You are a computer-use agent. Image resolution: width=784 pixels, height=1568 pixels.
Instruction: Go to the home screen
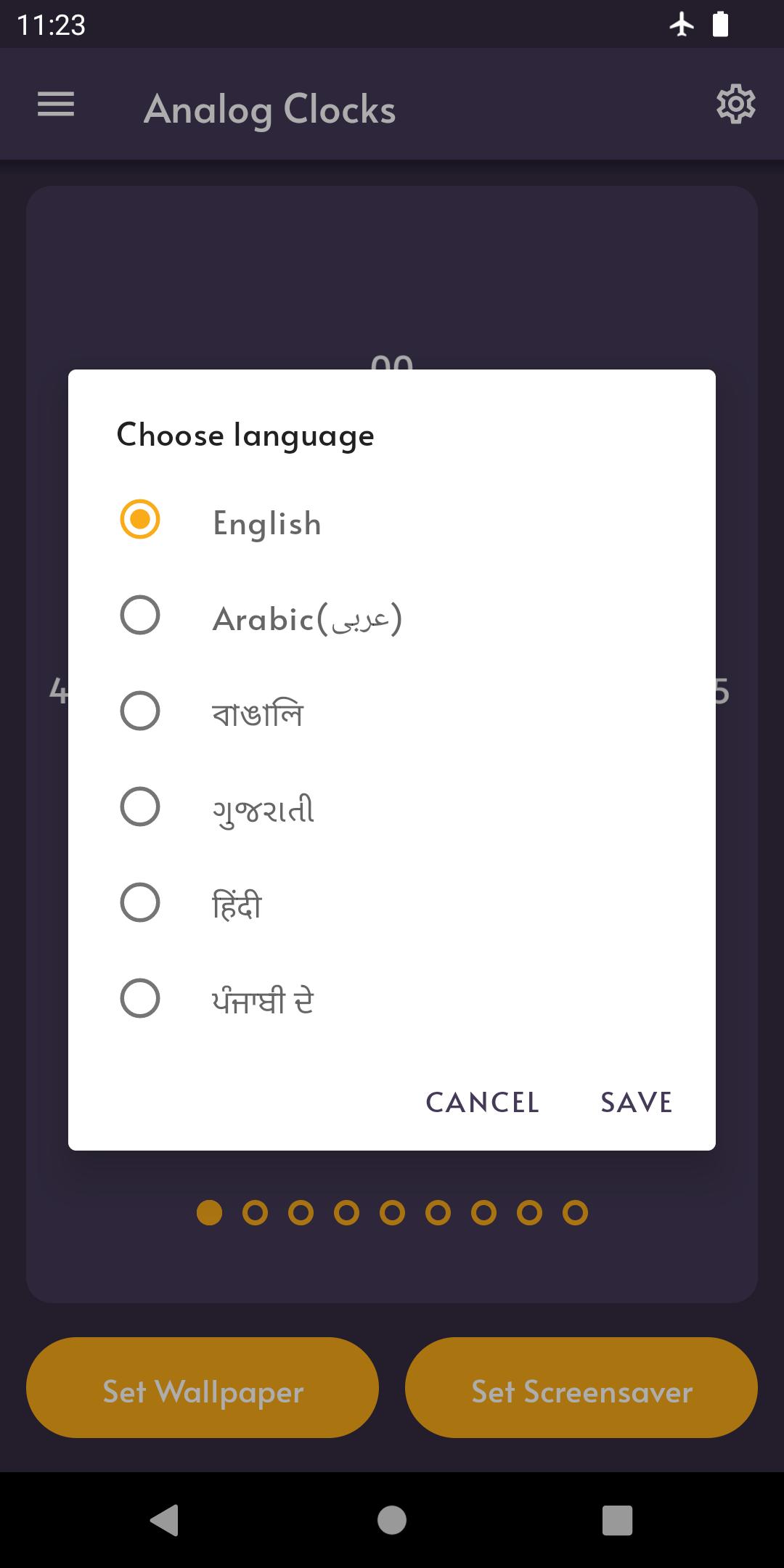[392, 1520]
